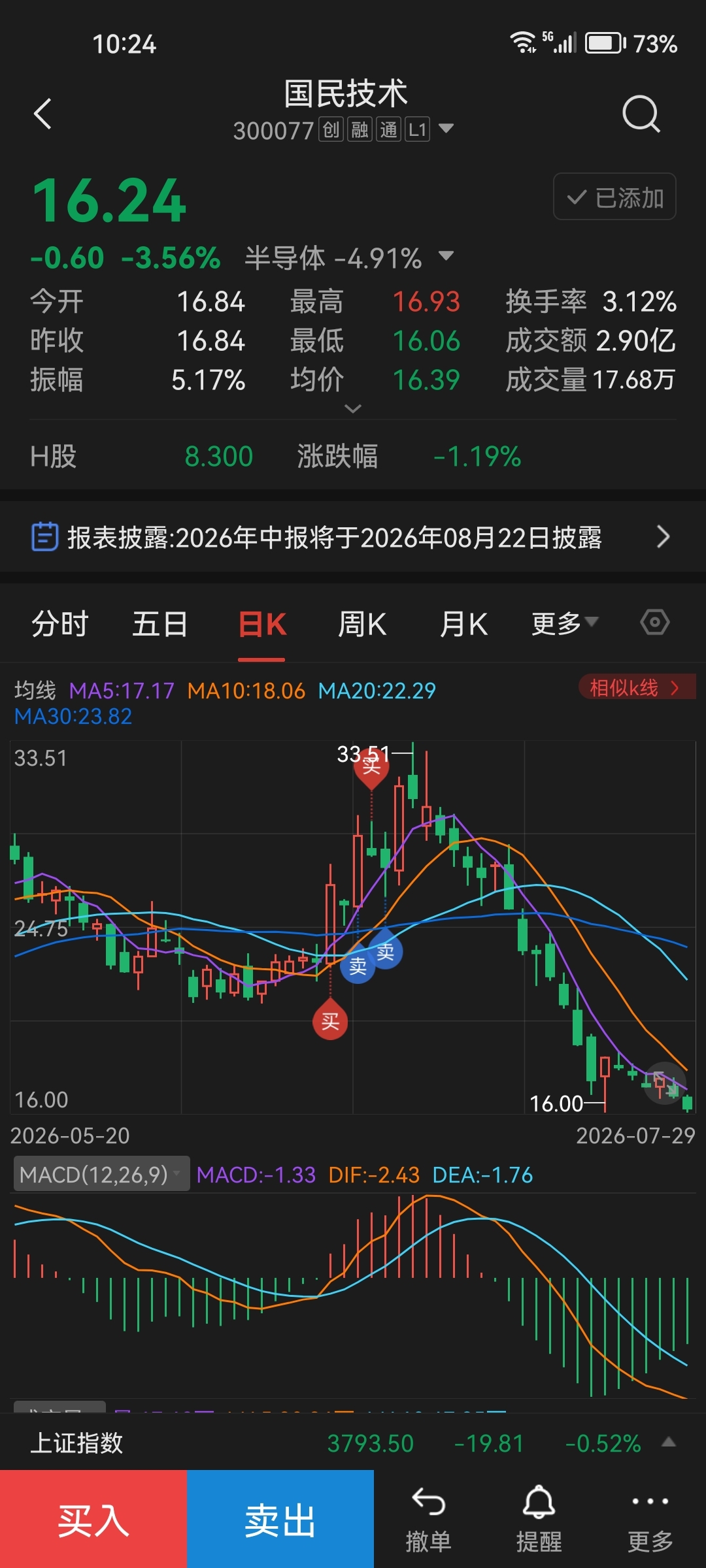Open the stock title dropdown arrow
Viewport: 706px width, 1568px height.
446,128
